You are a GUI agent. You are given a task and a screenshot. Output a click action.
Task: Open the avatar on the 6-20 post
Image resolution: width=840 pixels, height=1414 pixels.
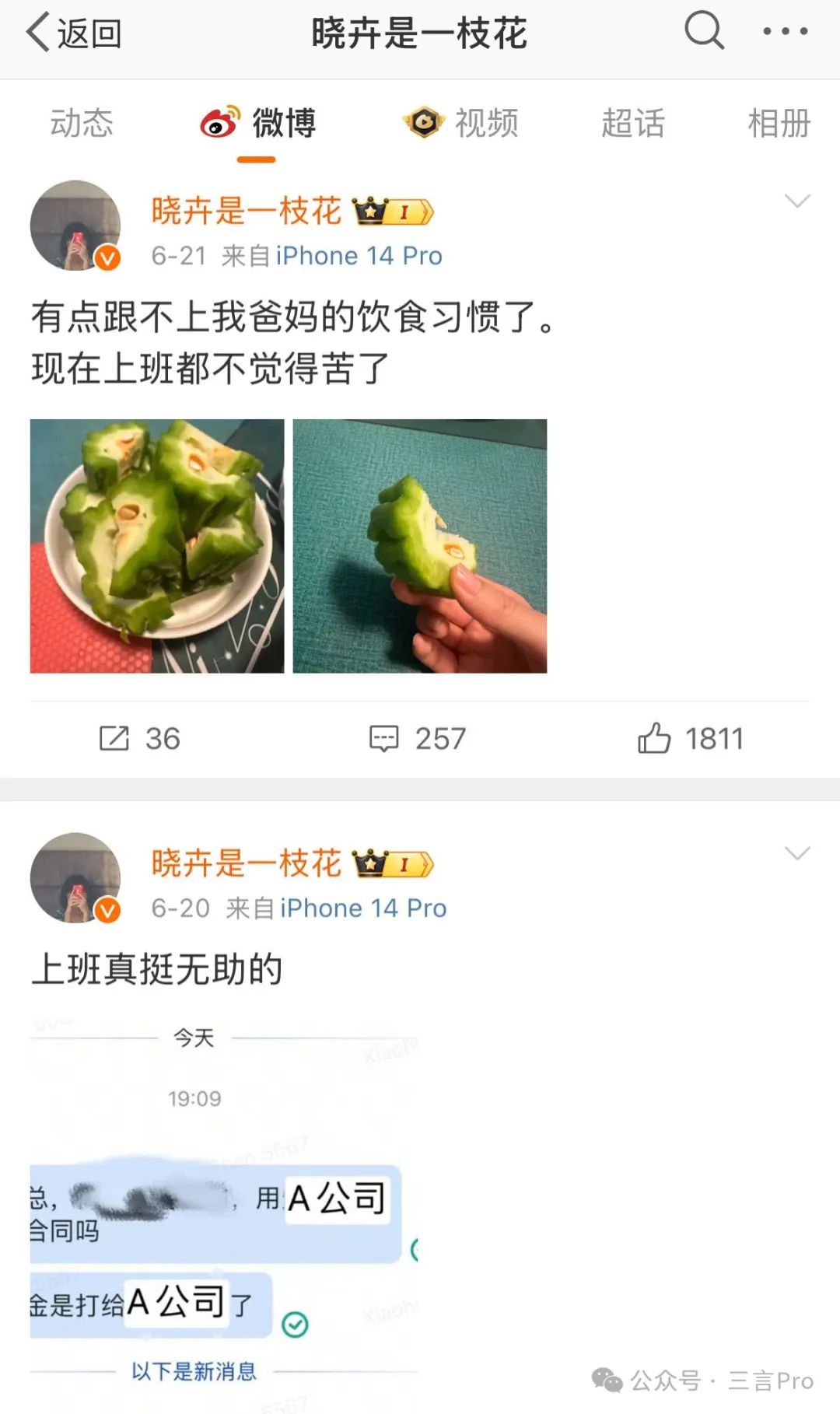click(x=75, y=878)
